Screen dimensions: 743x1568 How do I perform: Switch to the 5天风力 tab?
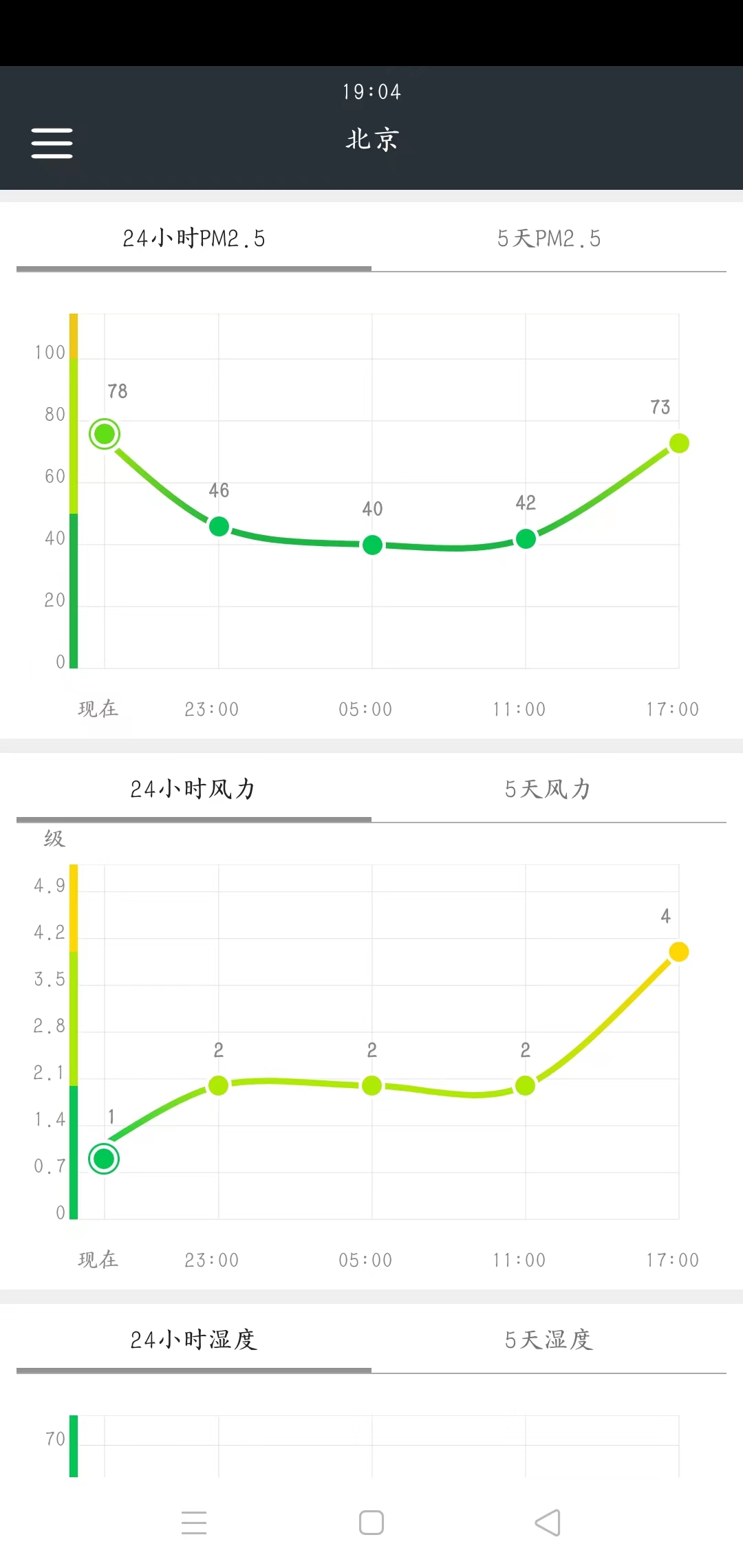548,789
